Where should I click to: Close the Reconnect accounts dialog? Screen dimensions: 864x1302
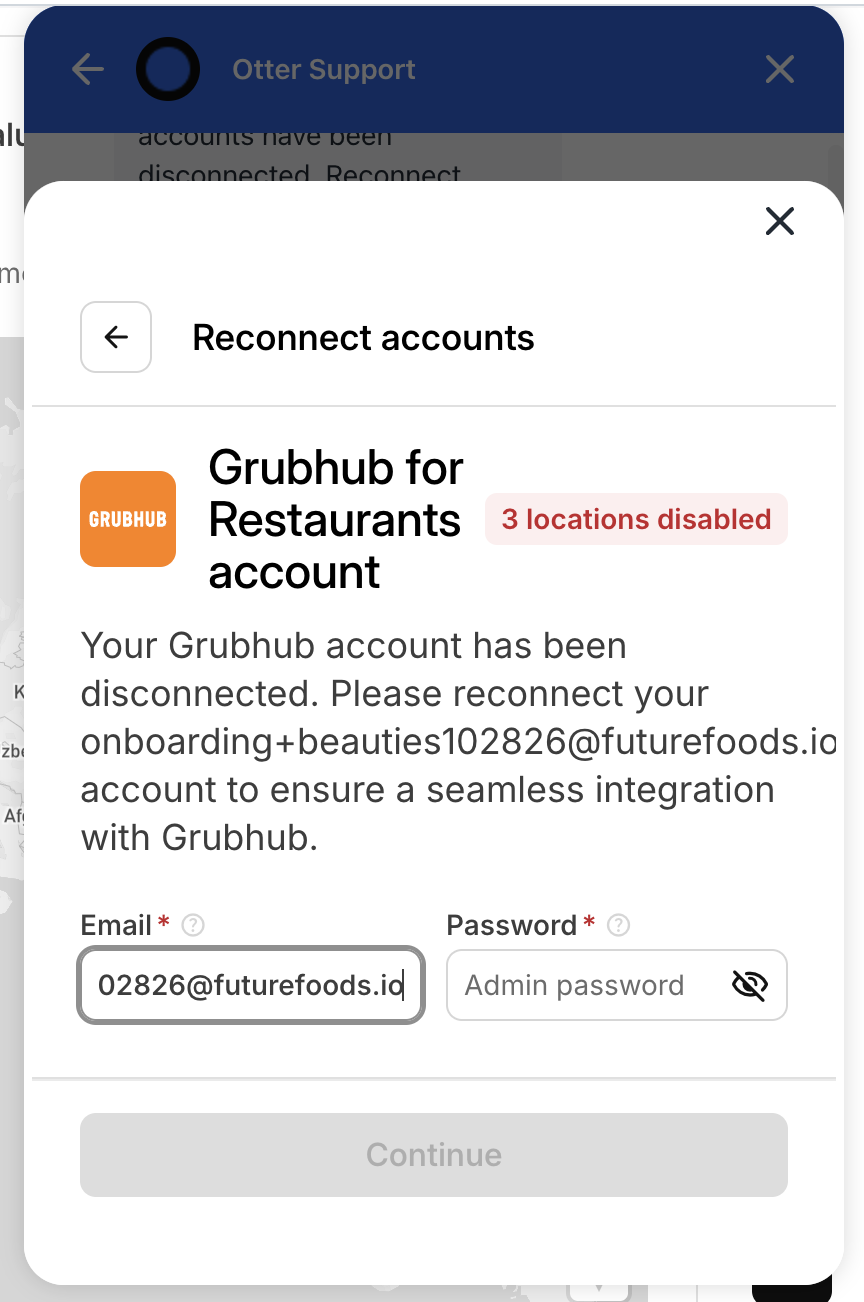coord(779,221)
